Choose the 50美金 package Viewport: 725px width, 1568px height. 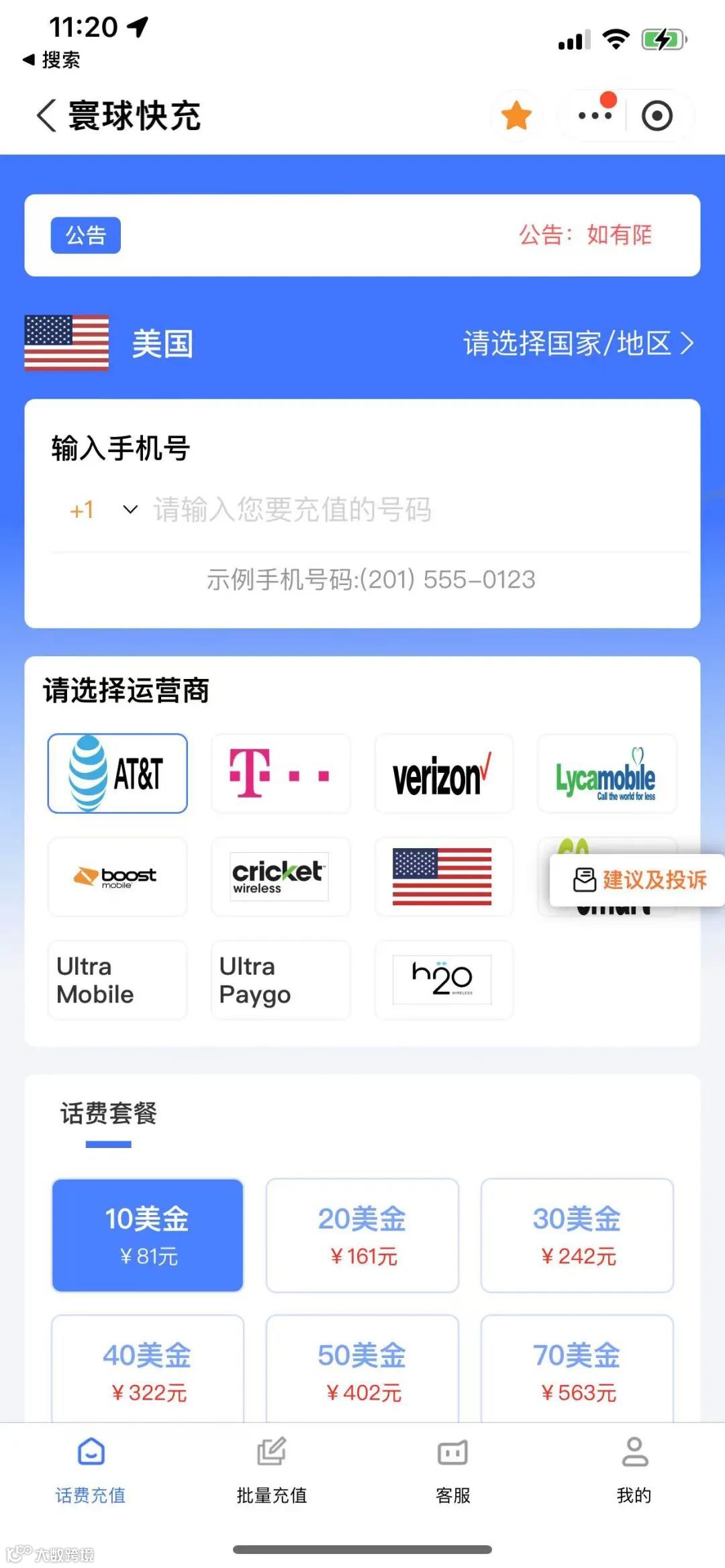point(362,1369)
